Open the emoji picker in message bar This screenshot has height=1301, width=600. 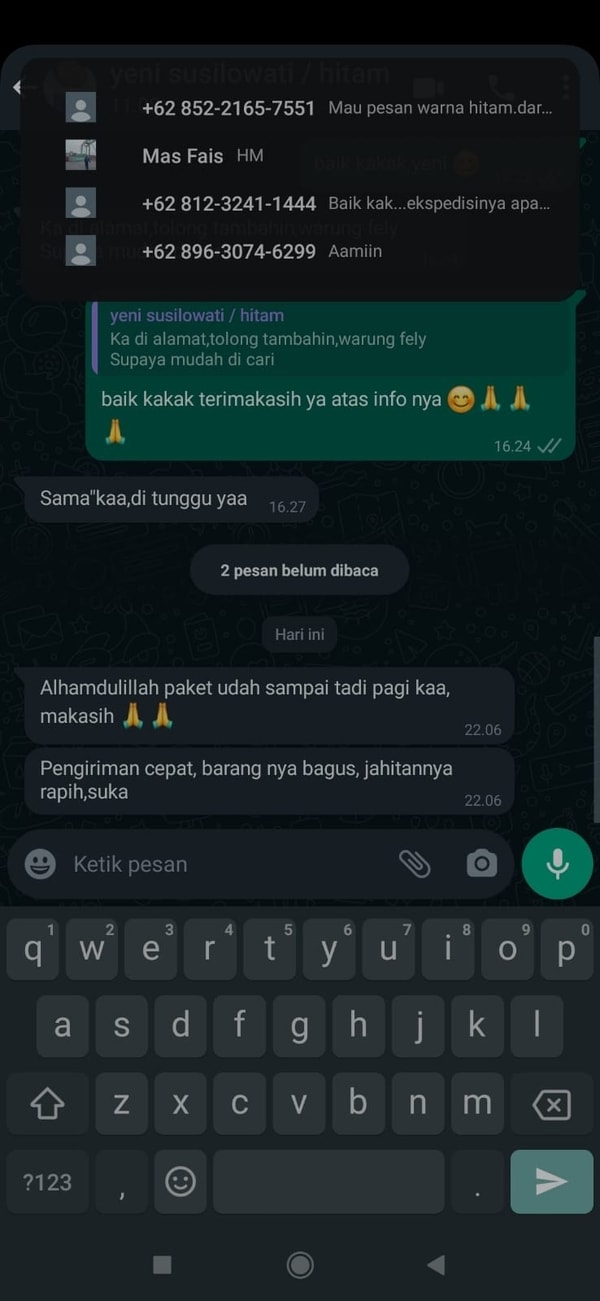point(40,864)
